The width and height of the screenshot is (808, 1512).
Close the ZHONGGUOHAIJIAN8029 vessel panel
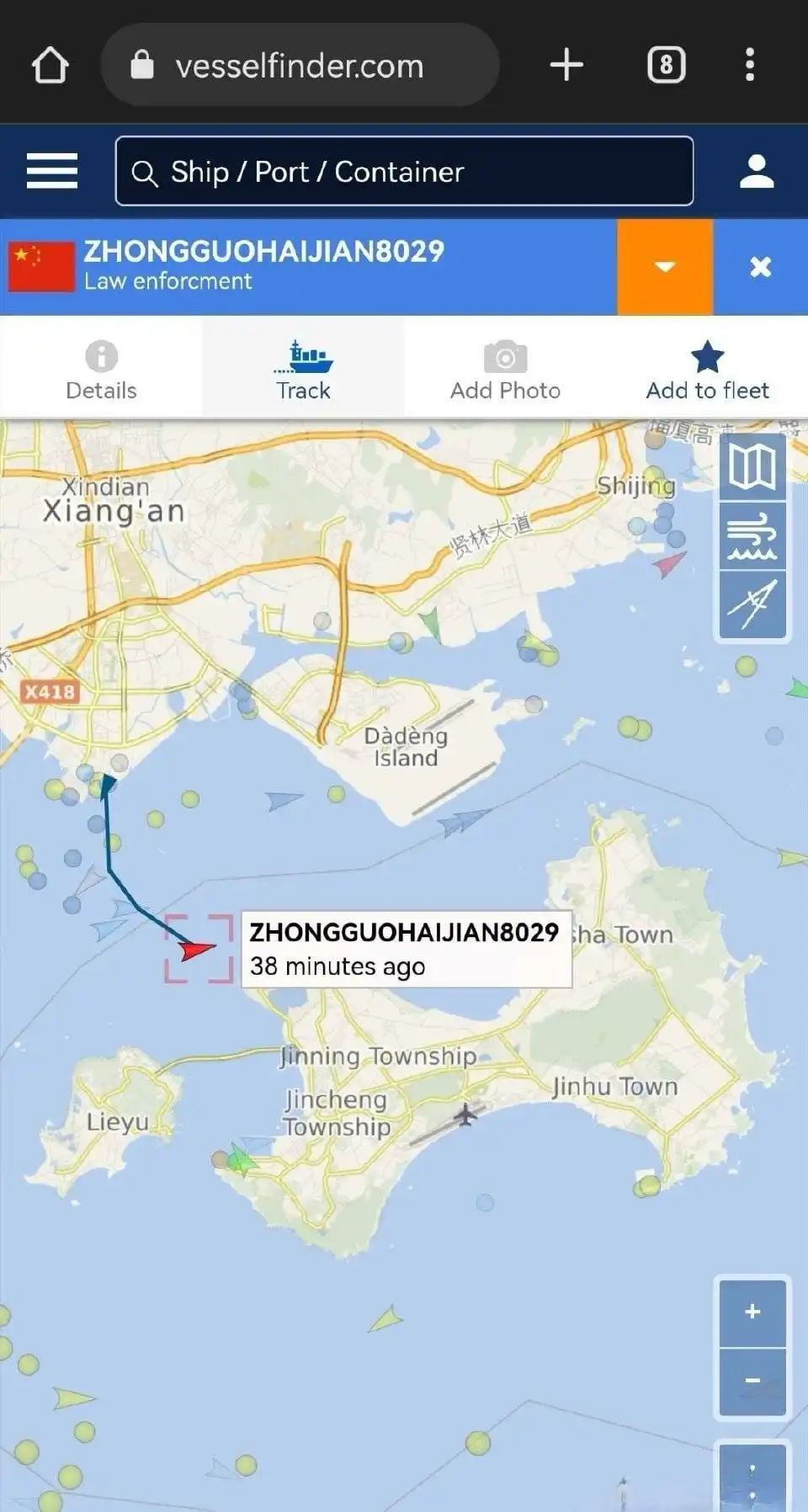(x=761, y=267)
